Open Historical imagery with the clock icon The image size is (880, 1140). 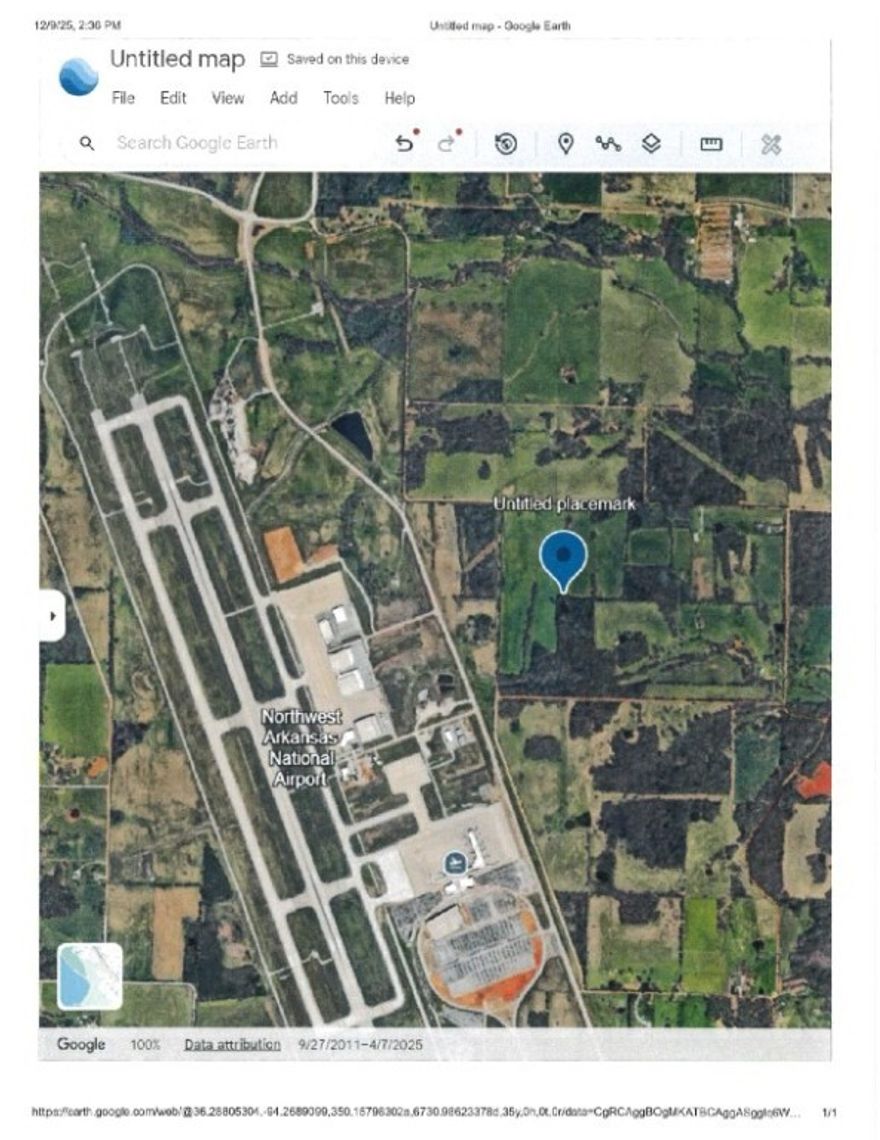point(506,143)
